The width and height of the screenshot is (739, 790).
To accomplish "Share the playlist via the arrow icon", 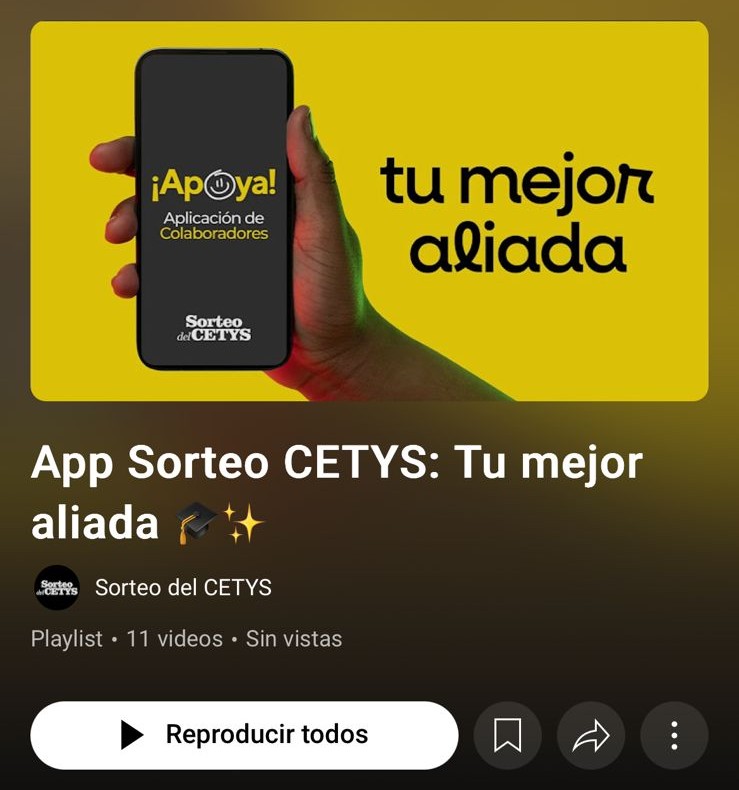I will 590,736.
